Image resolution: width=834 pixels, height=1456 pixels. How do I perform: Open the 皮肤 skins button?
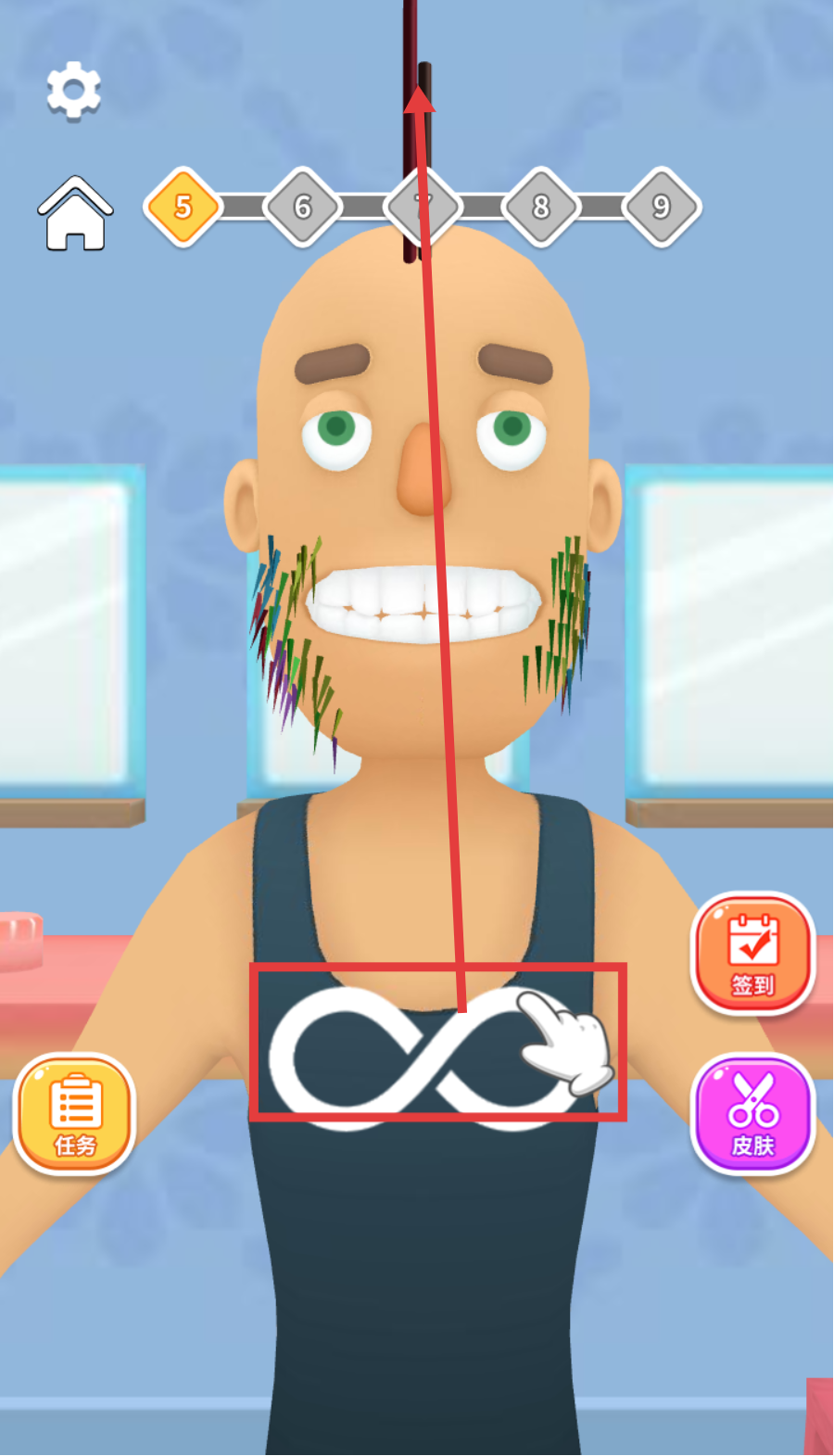pyautogui.click(x=752, y=1113)
